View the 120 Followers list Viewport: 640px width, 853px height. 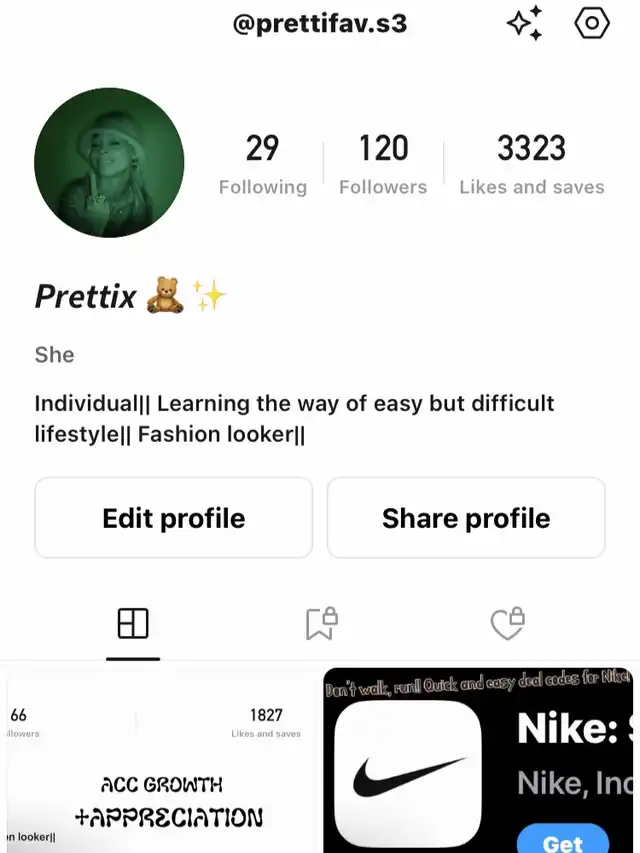[383, 164]
